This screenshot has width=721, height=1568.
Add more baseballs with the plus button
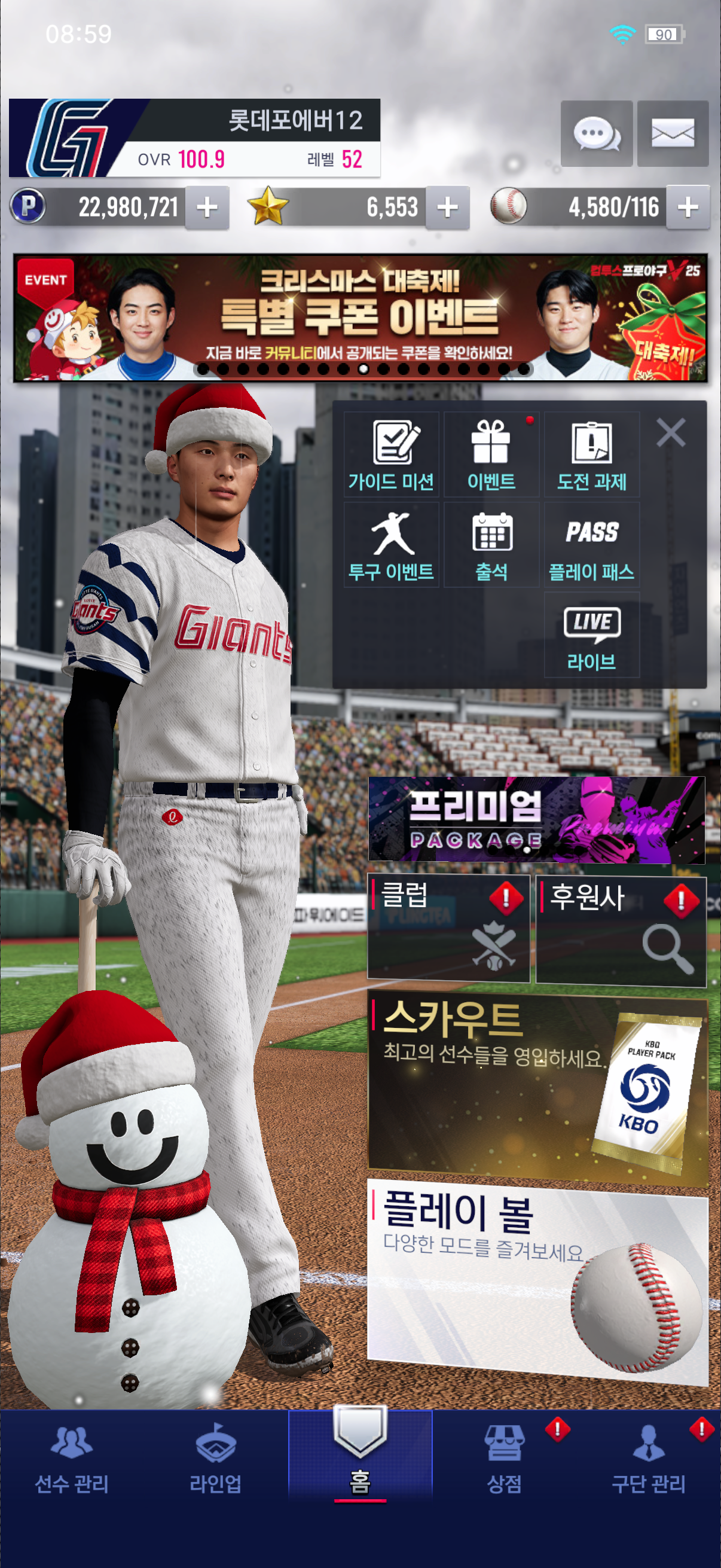pyautogui.click(x=688, y=208)
